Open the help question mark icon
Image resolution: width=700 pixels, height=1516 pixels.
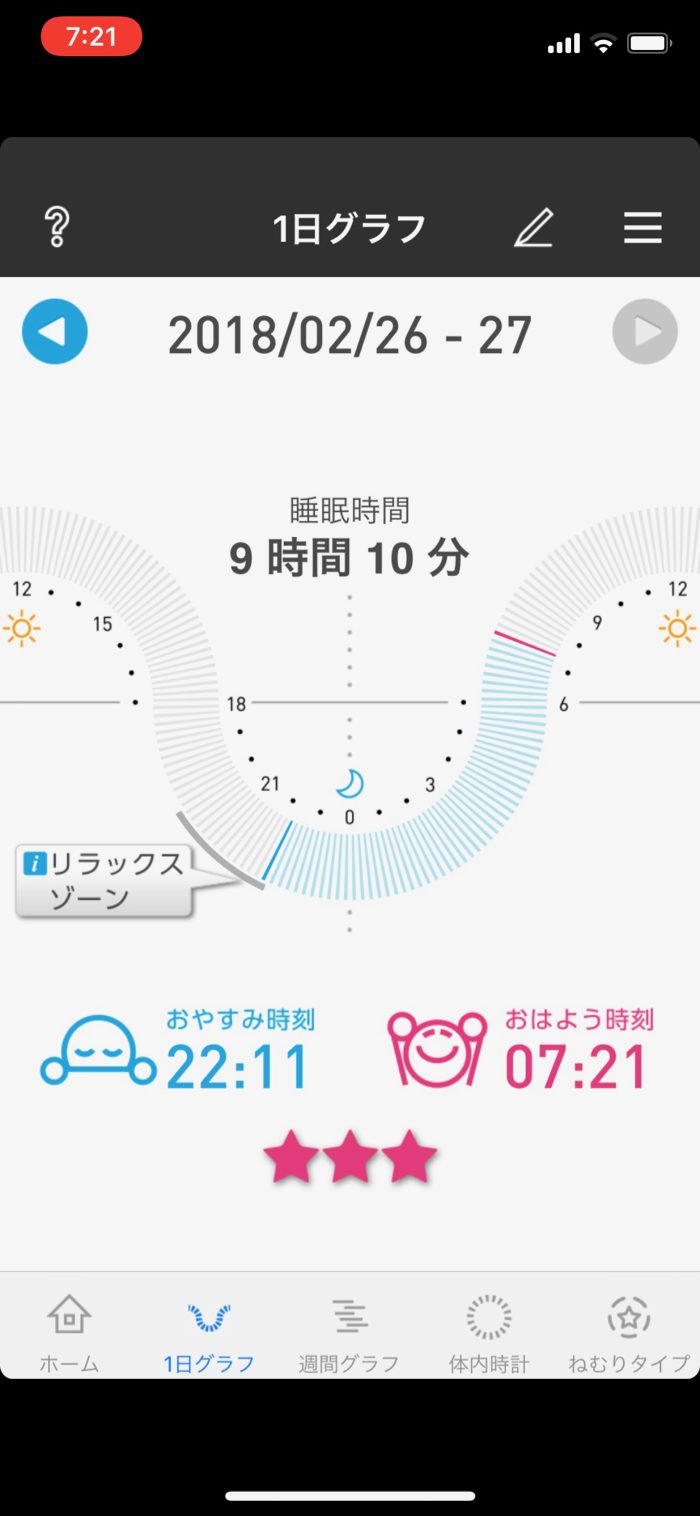[56, 228]
